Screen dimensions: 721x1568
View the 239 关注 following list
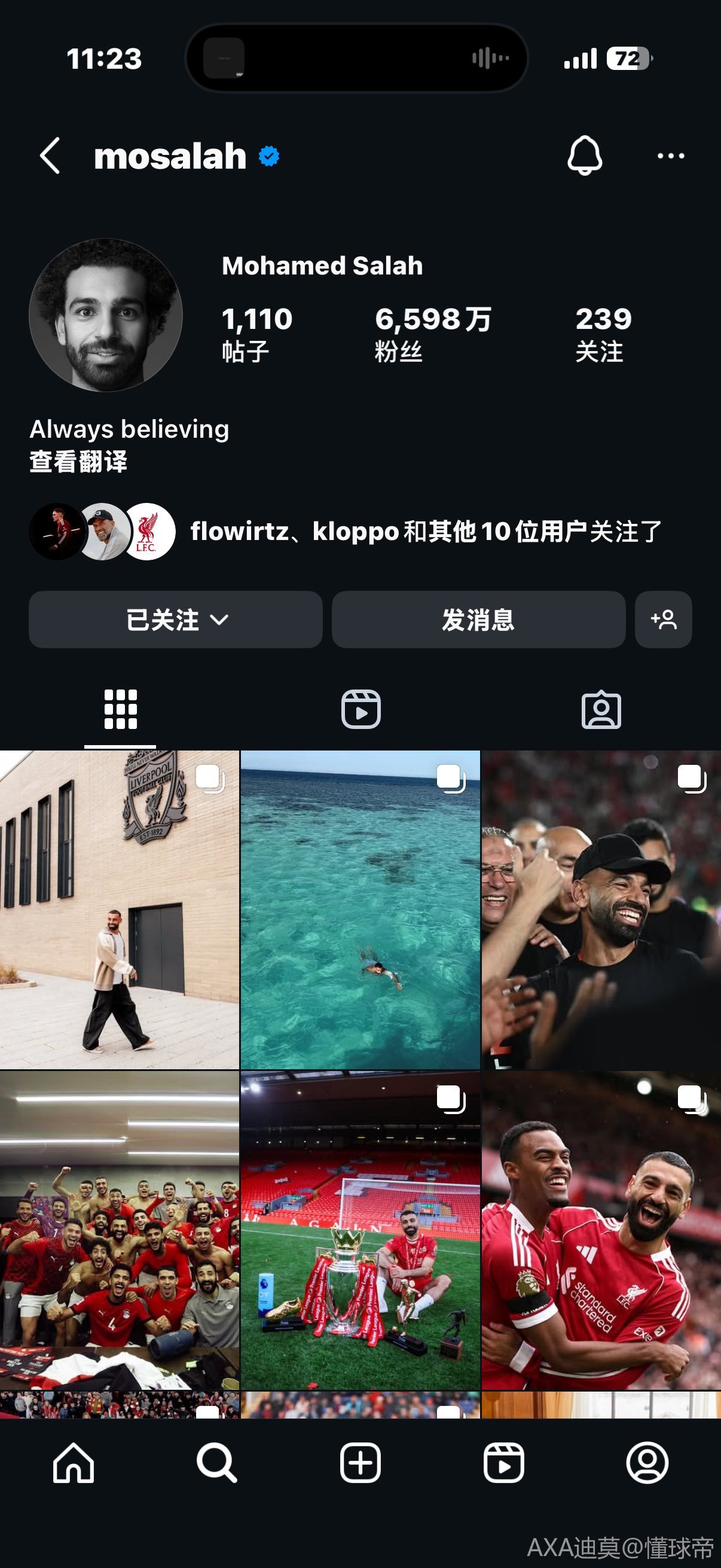[x=603, y=334]
